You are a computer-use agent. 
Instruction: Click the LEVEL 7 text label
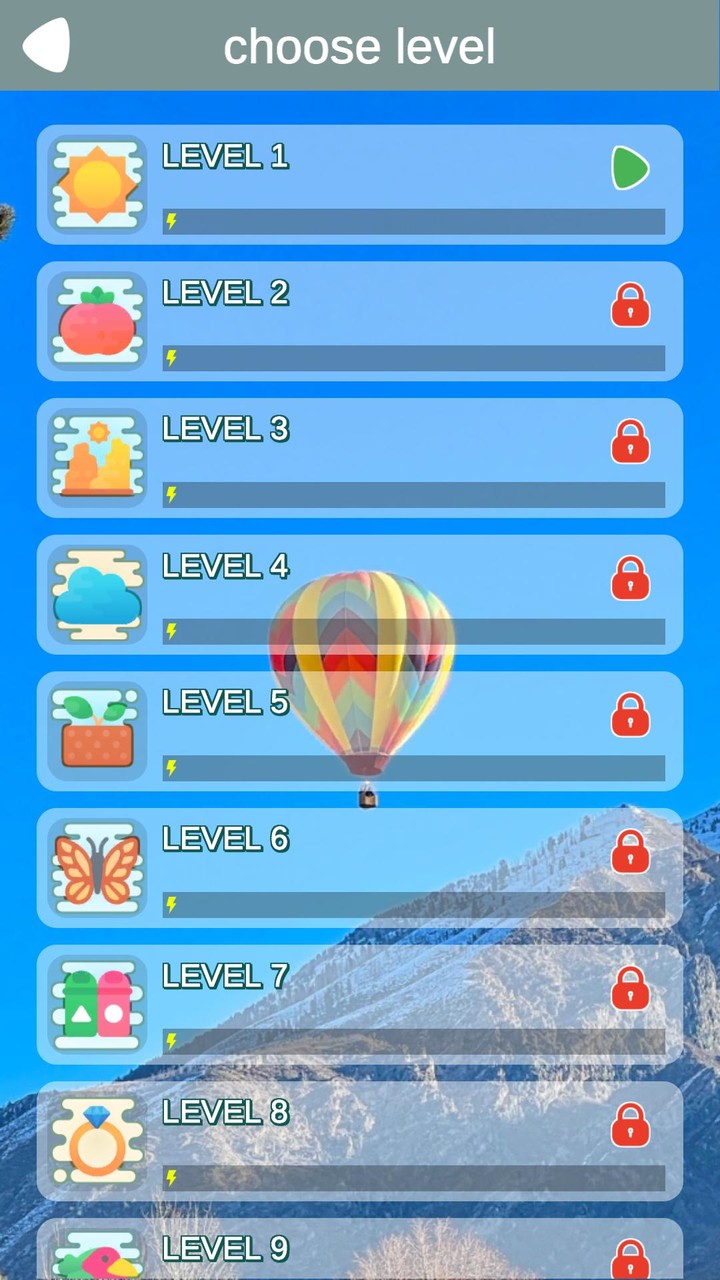click(x=224, y=975)
